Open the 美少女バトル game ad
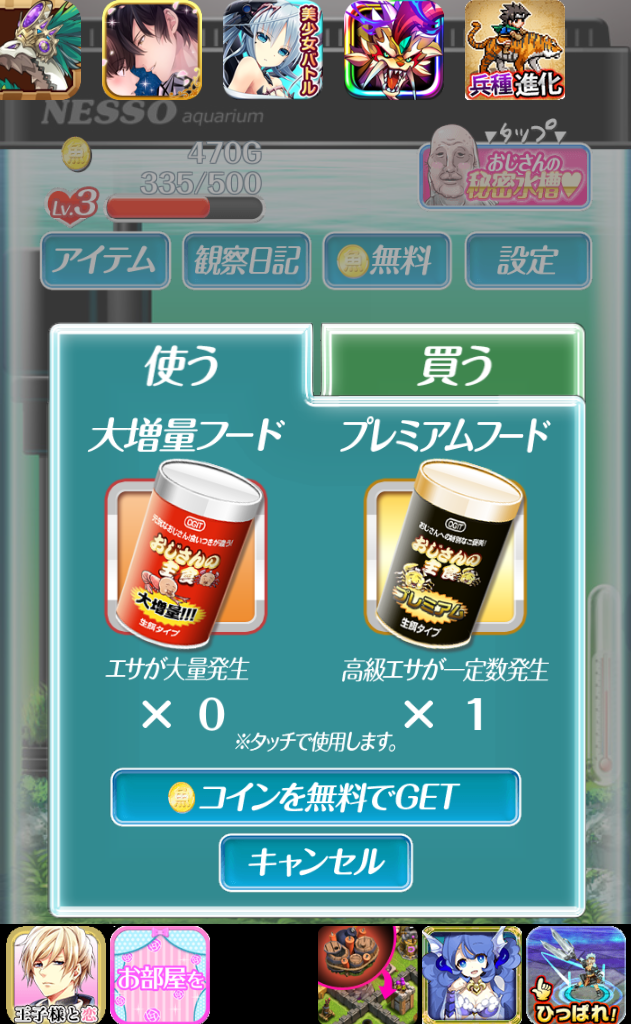The height and width of the screenshot is (1024, 631). coord(272,50)
